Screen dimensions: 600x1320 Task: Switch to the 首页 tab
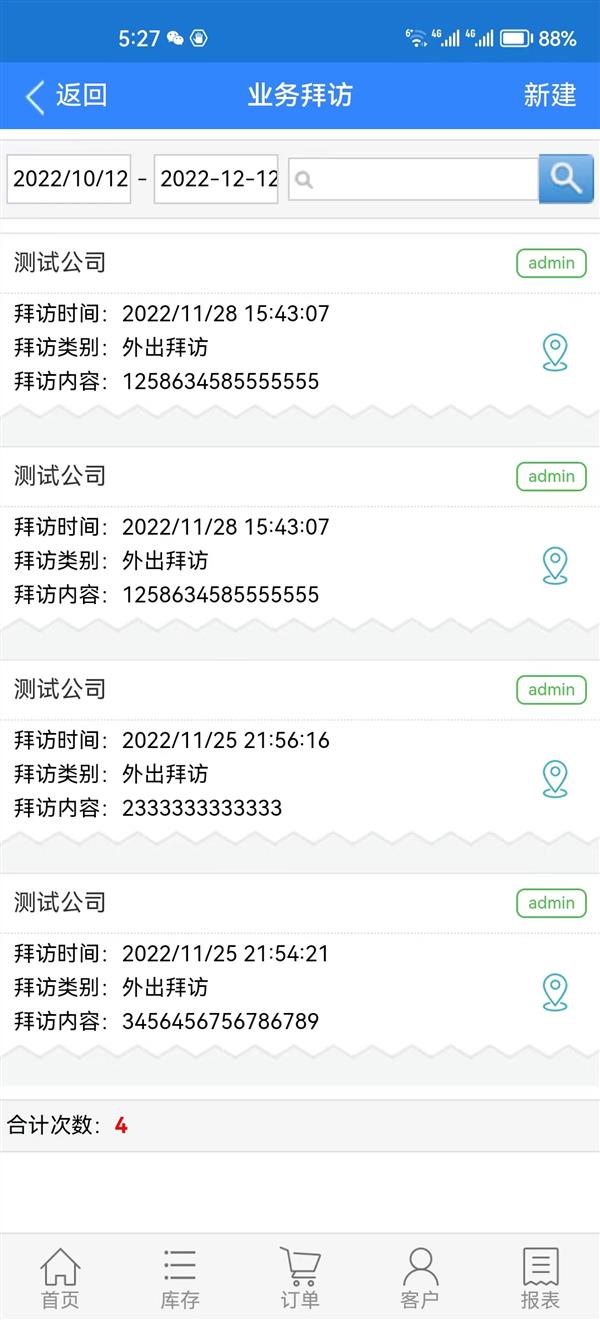[60, 1278]
